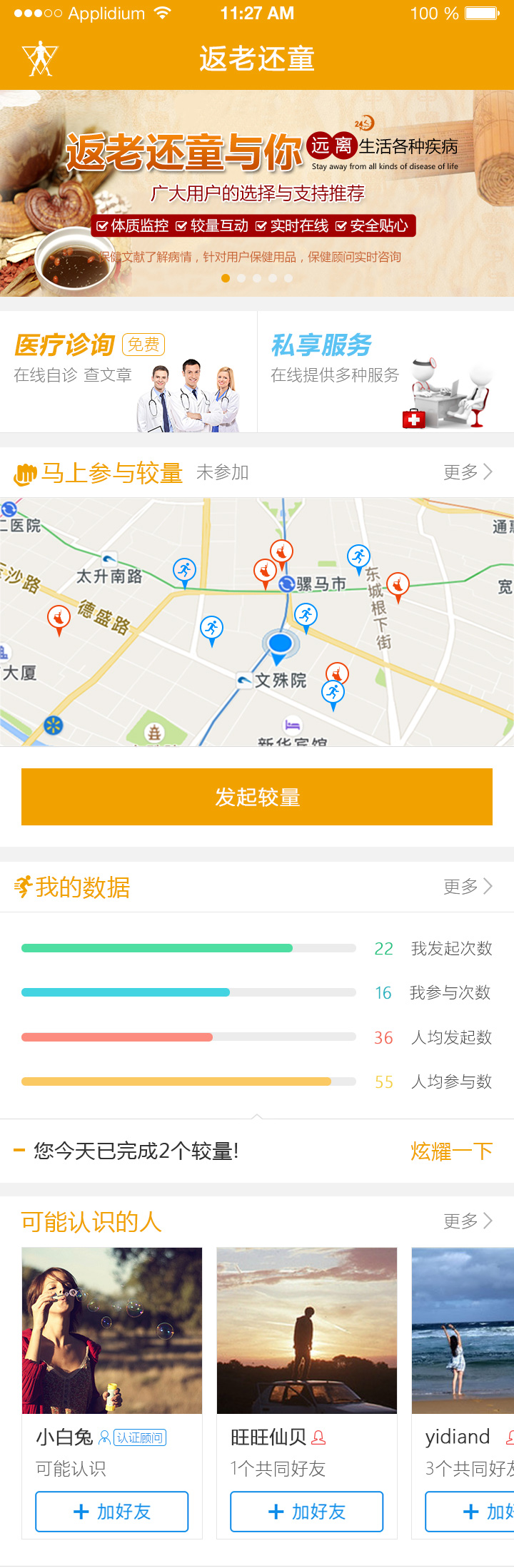Add 小白兔 as a friend
This screenshot has width=514, height=1568.
click(112, 1511)
